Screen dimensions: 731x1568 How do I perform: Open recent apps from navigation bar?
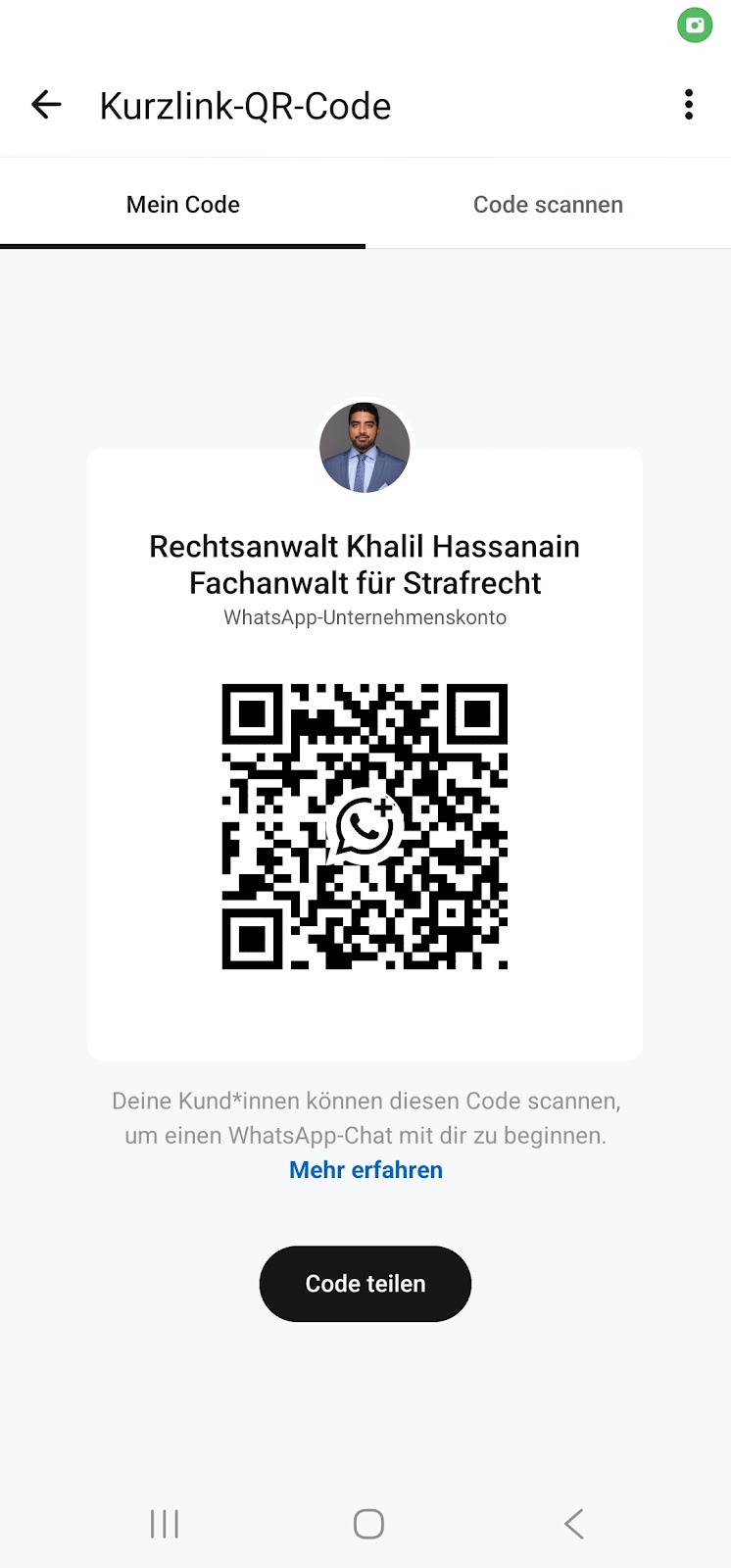tap(165, 1524)
